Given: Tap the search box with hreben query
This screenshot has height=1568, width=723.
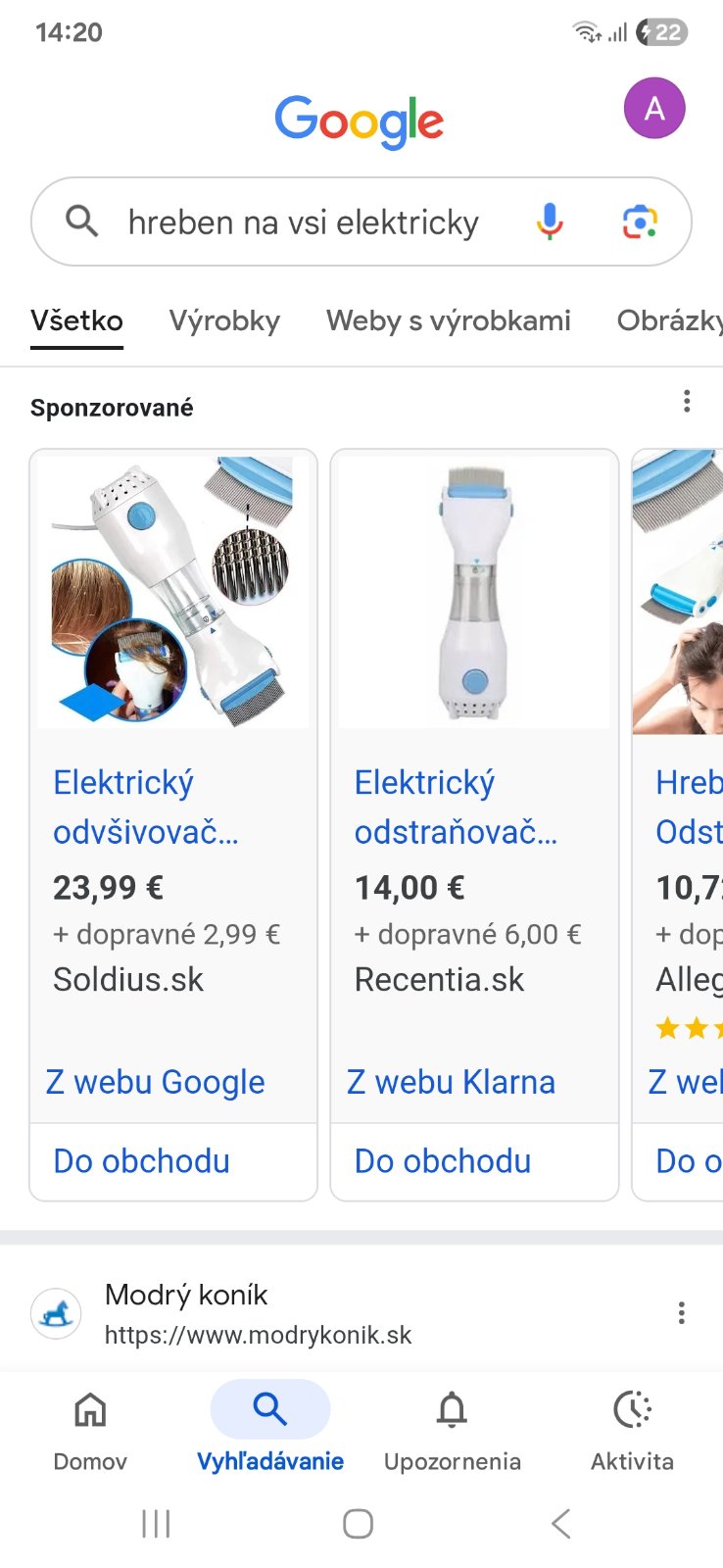Looking at the screenshot, I should (x=303, y=222).
